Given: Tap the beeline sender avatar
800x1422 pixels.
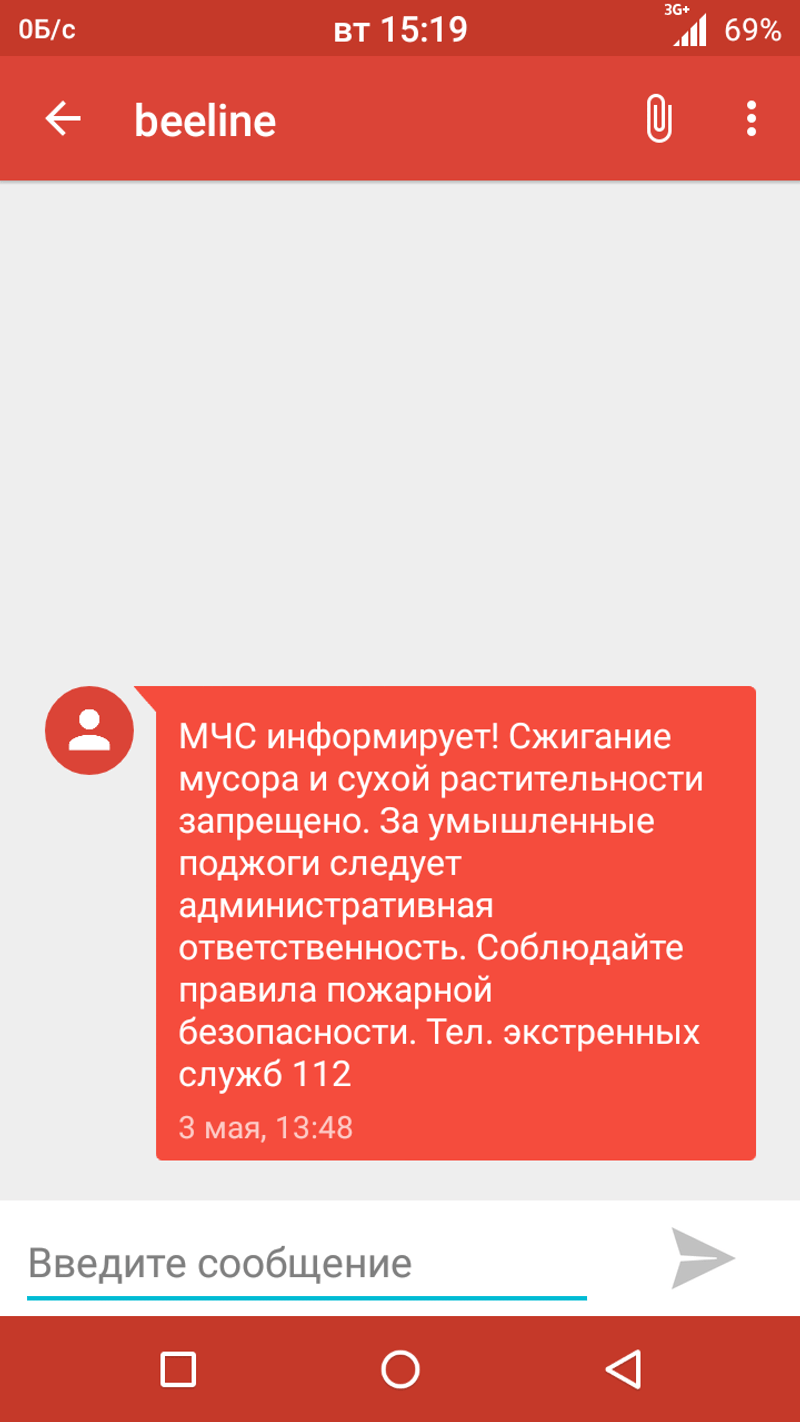Looking at the screenshot, I should click(x=89, y=730).
